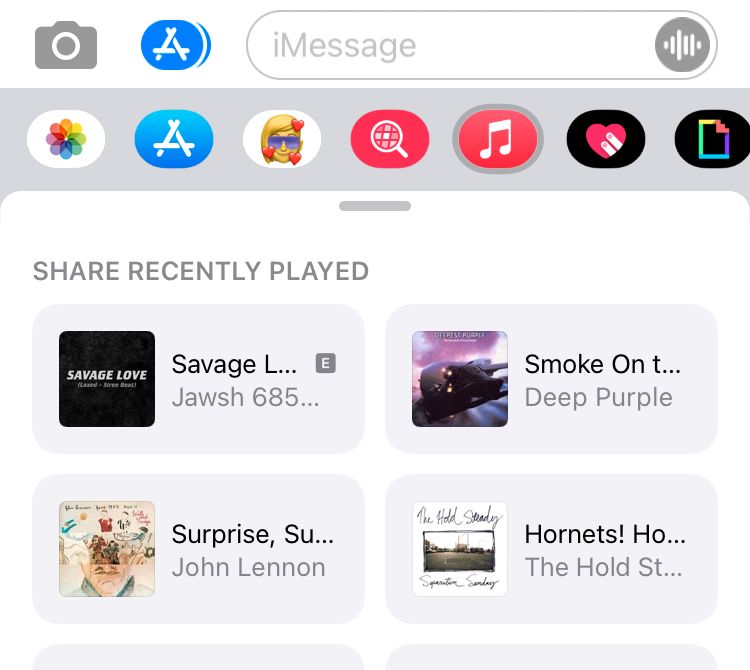This screenshot has width=750, height=670.
Task: Open the images search app
Action: (389, 139)
